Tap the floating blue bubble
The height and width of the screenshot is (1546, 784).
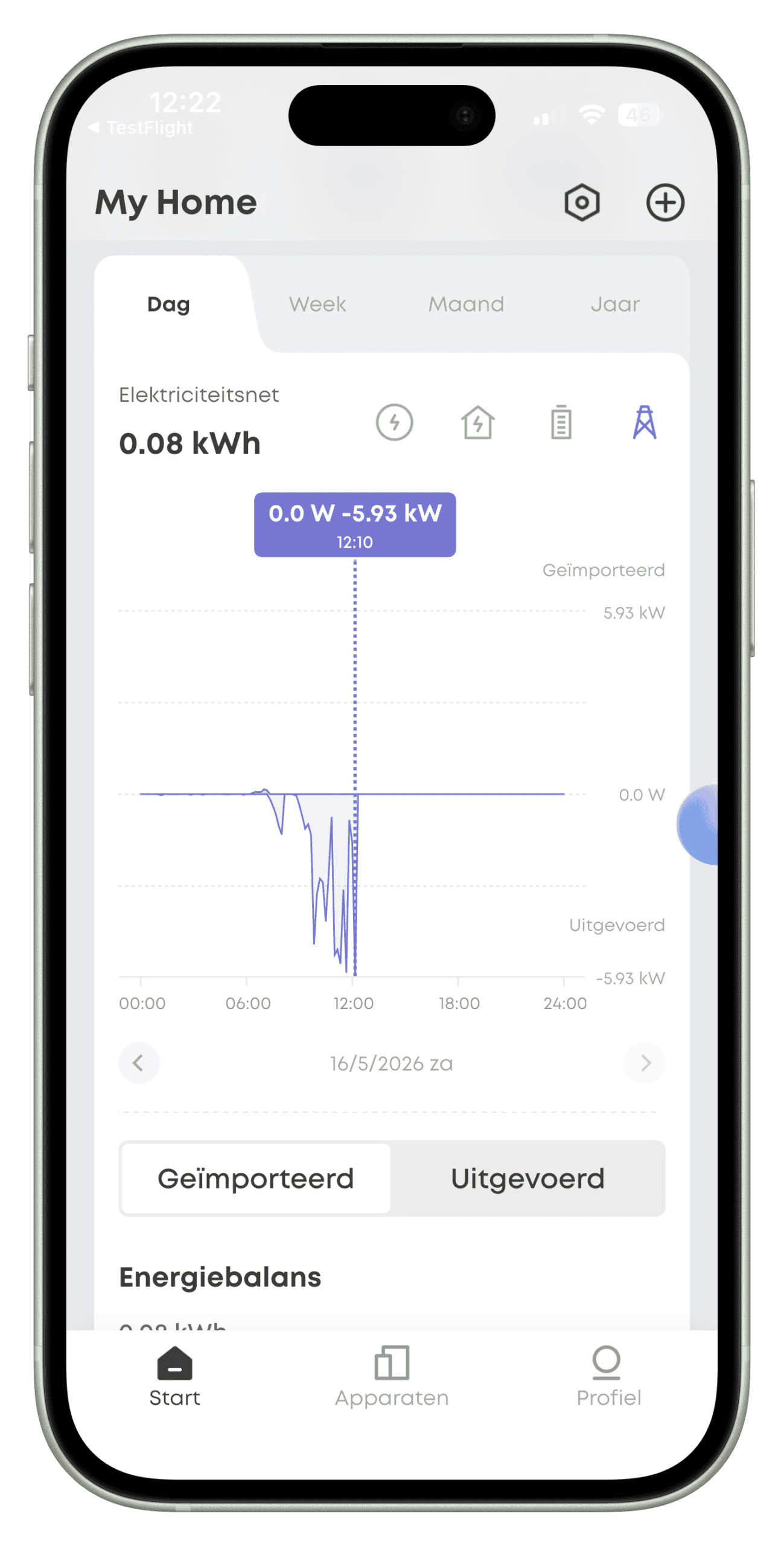(696, 824)
